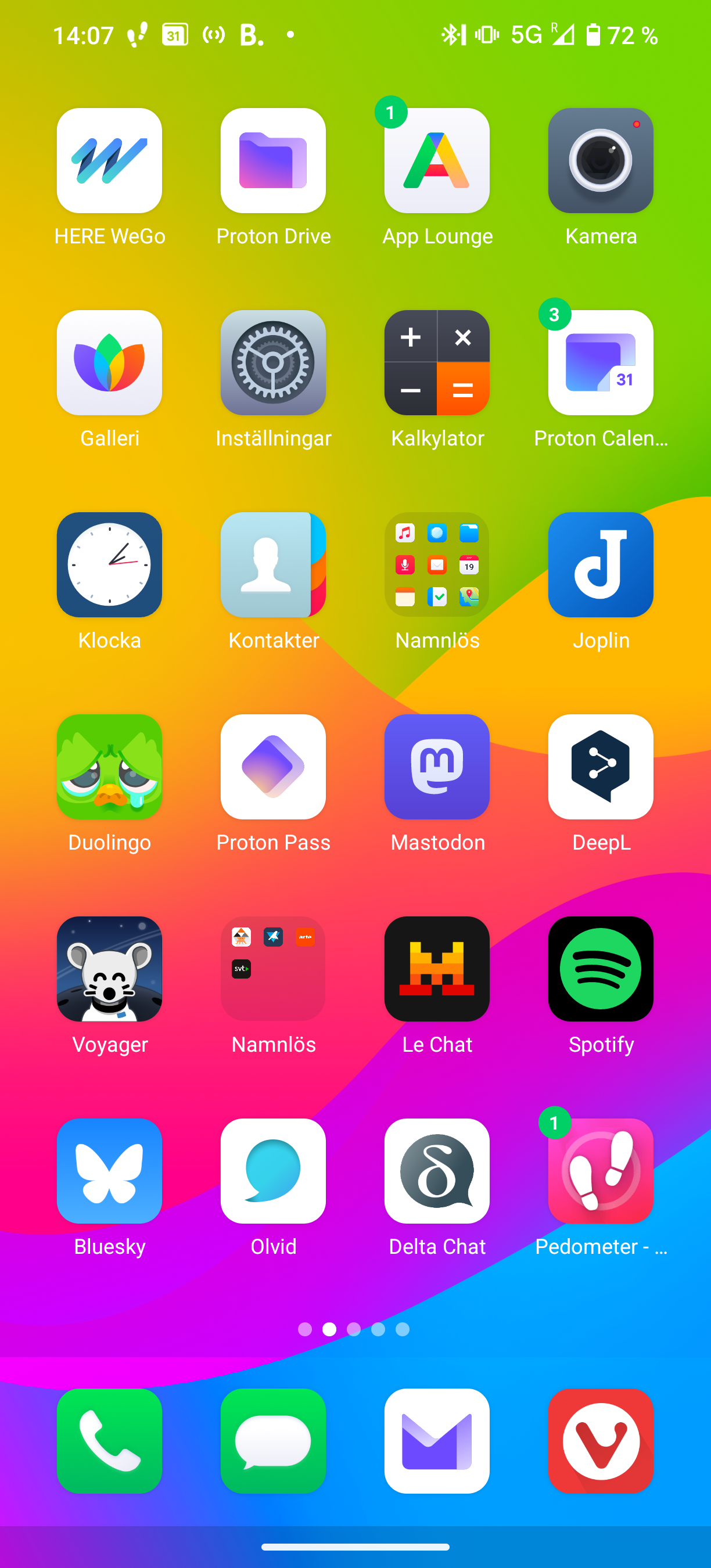
Task: Launch the Kalkylator app
Action: pos(437,363)
